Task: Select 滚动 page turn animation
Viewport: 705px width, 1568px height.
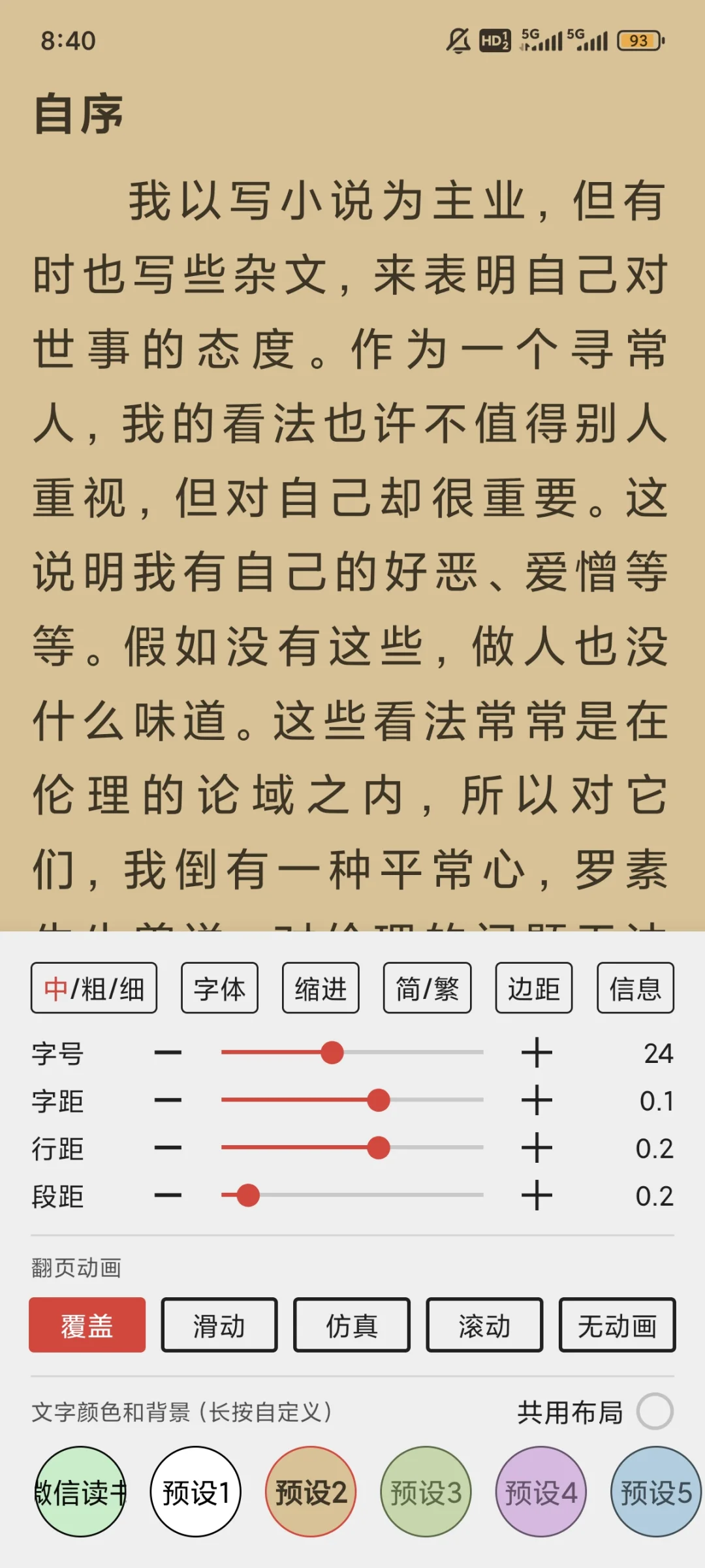Action: [484, 1325]
